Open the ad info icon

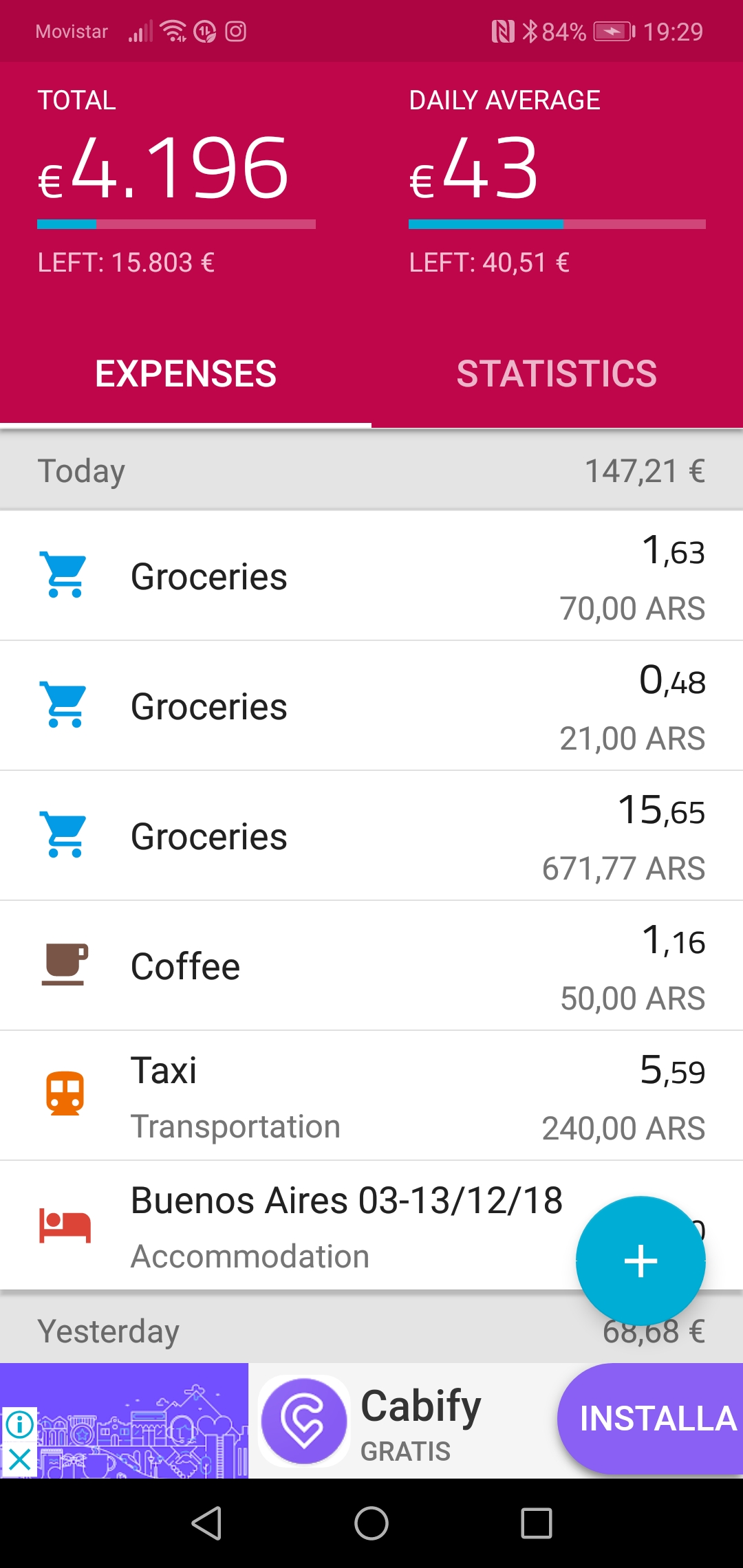click(19, 1424)
